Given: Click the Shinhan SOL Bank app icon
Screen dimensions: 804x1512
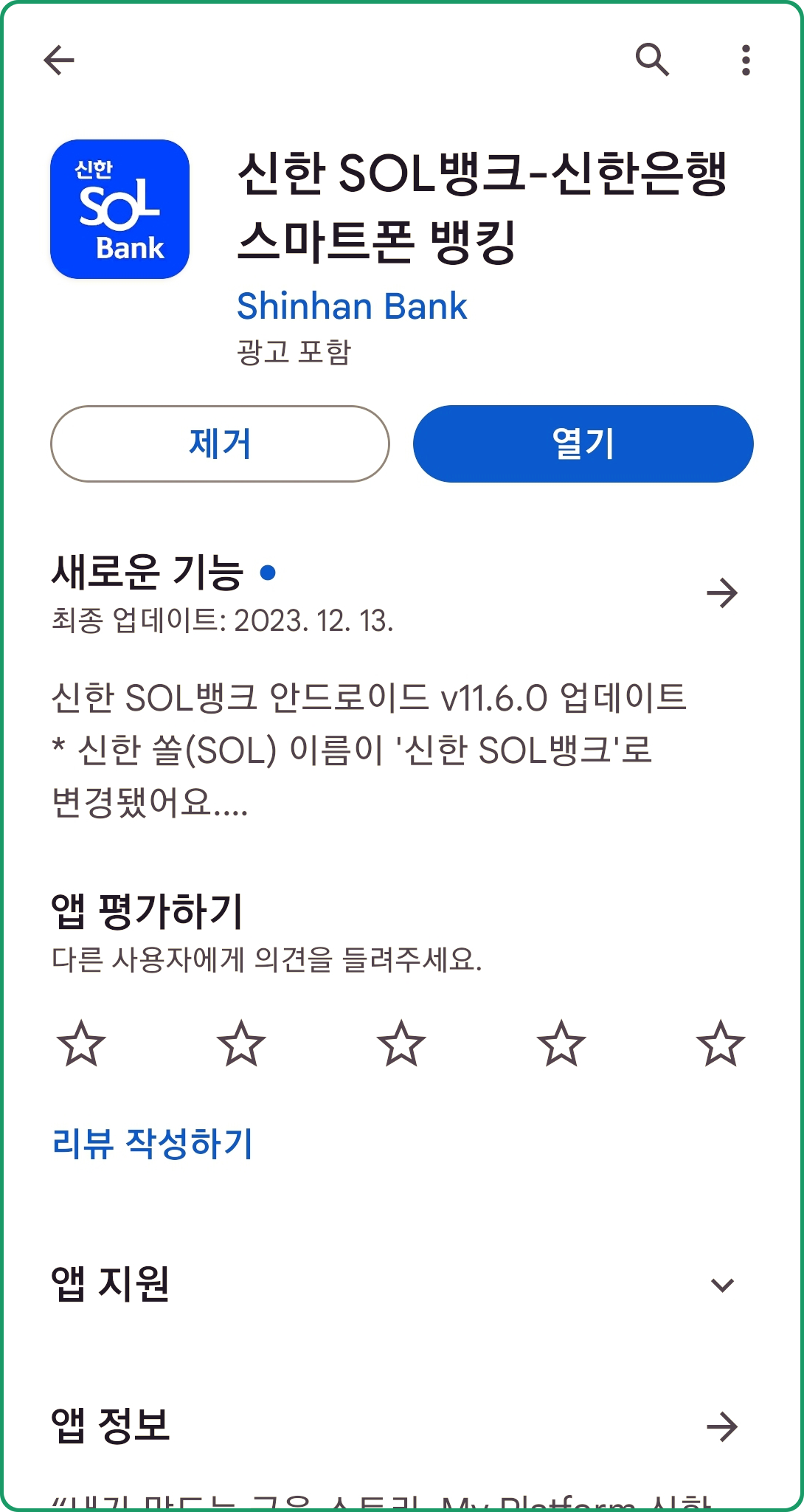Looking at the screenshot, I should (119, 207).
